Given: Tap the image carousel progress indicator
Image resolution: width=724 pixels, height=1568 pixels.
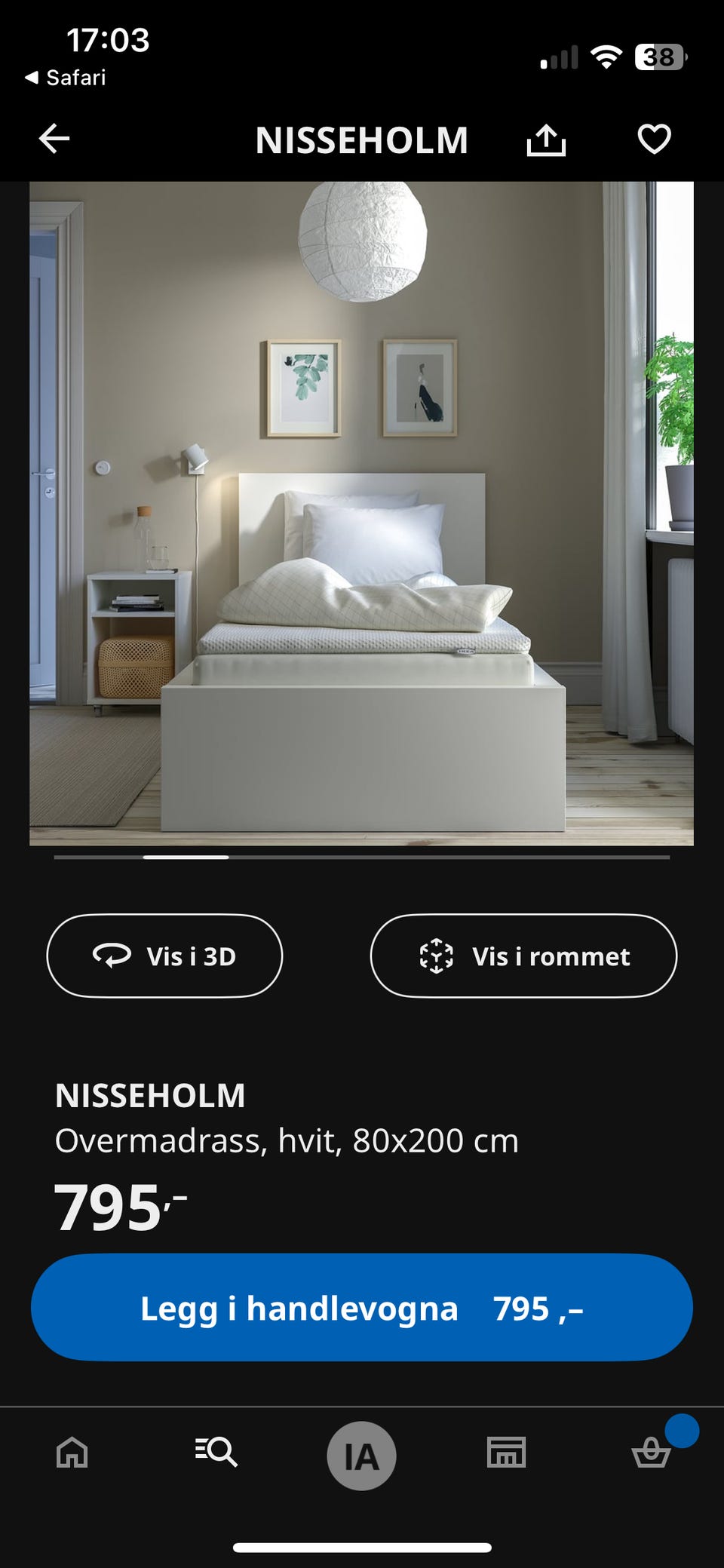Looking at the screenshot, I should [x=187, y=858].
